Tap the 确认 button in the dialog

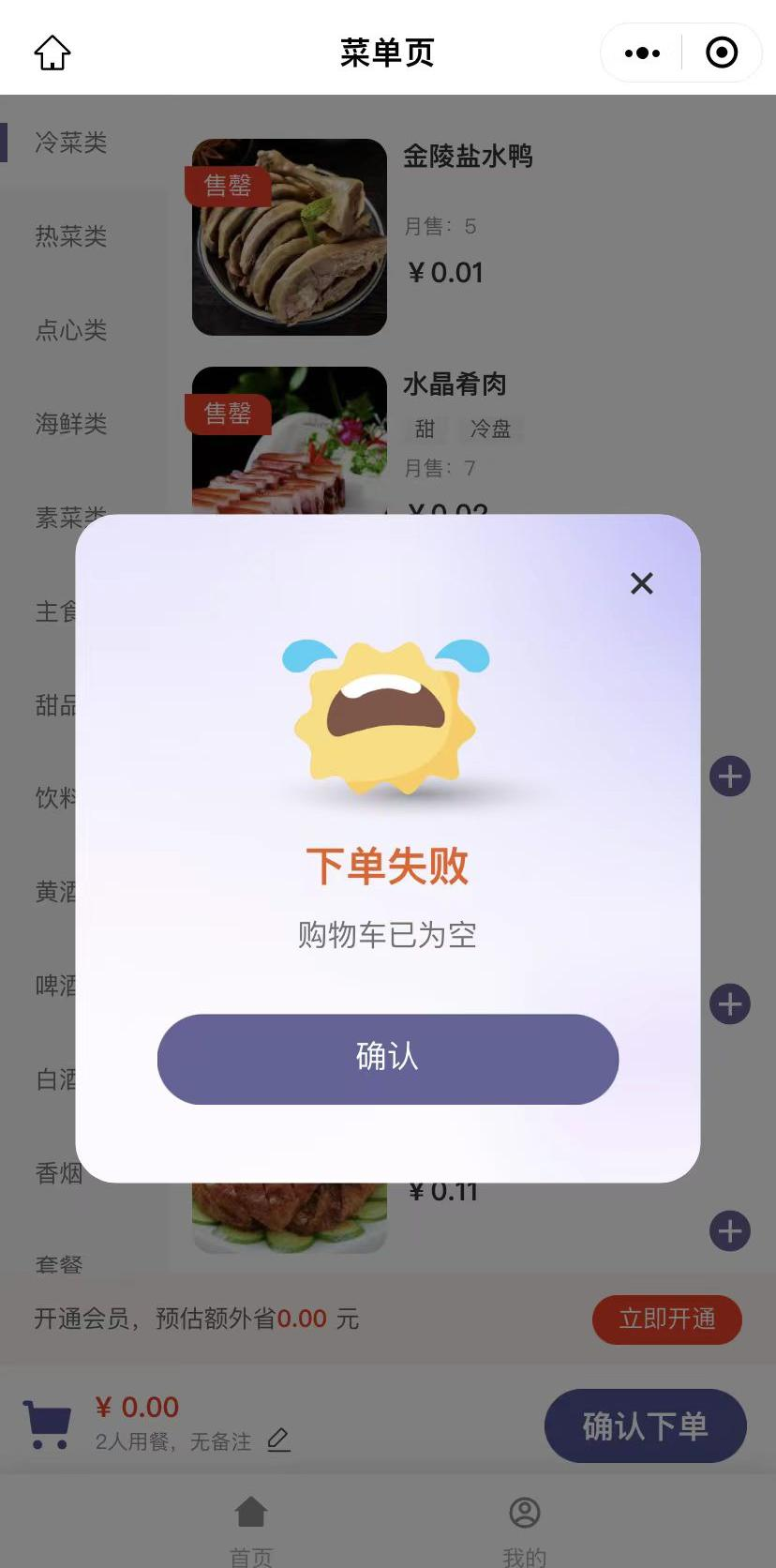[x=387, y=1058]
